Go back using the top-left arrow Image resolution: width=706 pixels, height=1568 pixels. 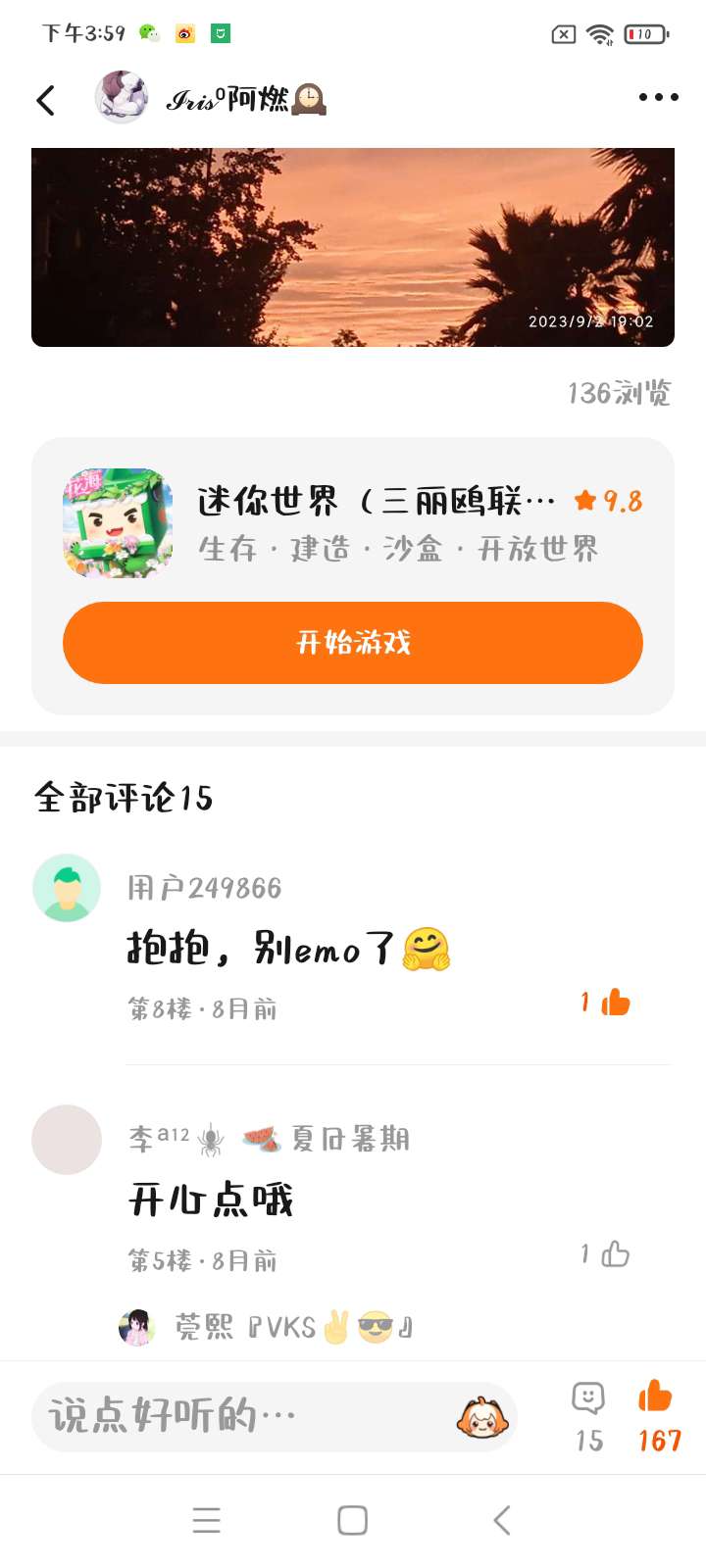pyautogui.click(x=46, y=100)
